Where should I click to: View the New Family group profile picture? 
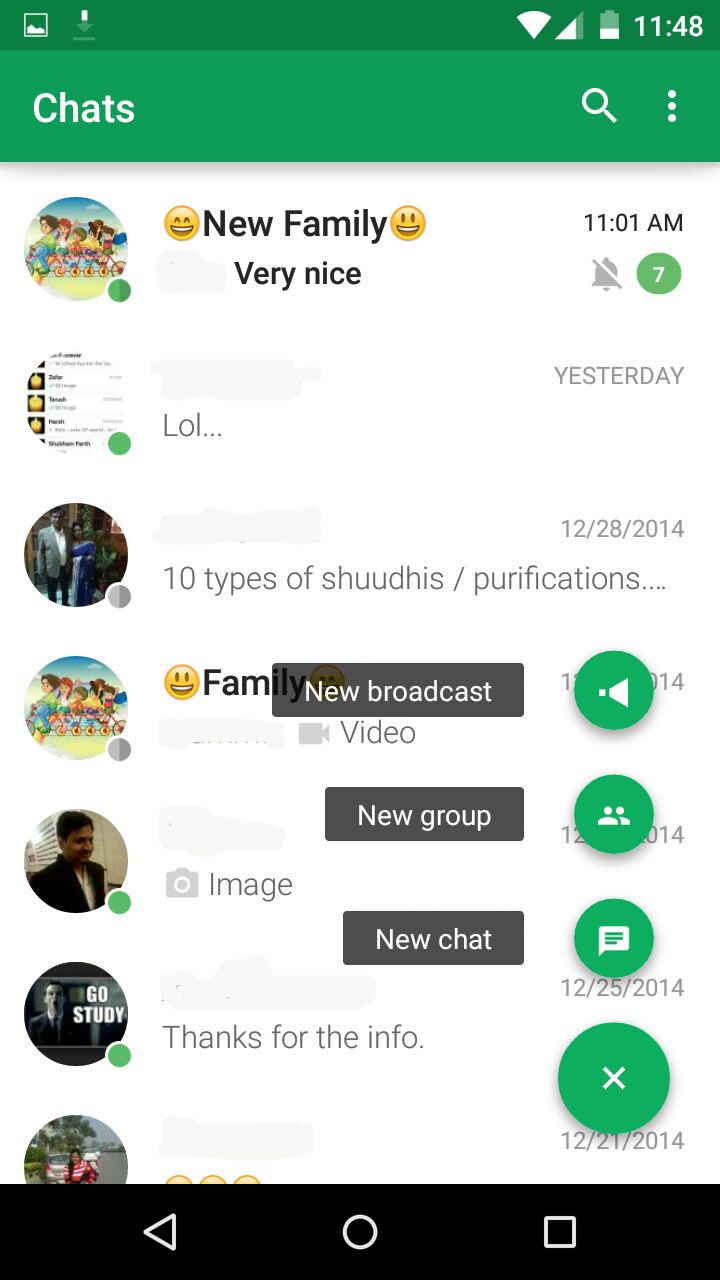pos(76,249)
